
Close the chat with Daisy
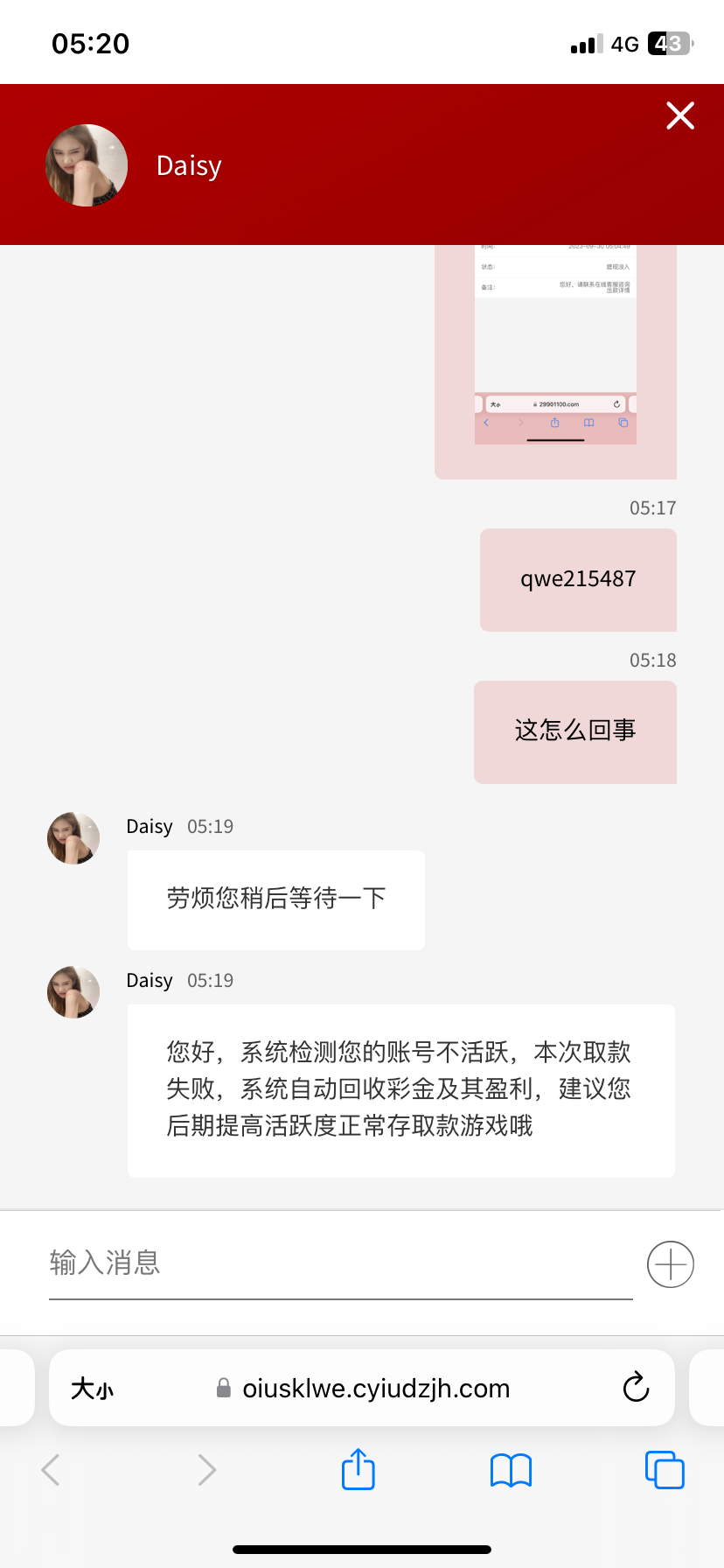tap(679, 115)
